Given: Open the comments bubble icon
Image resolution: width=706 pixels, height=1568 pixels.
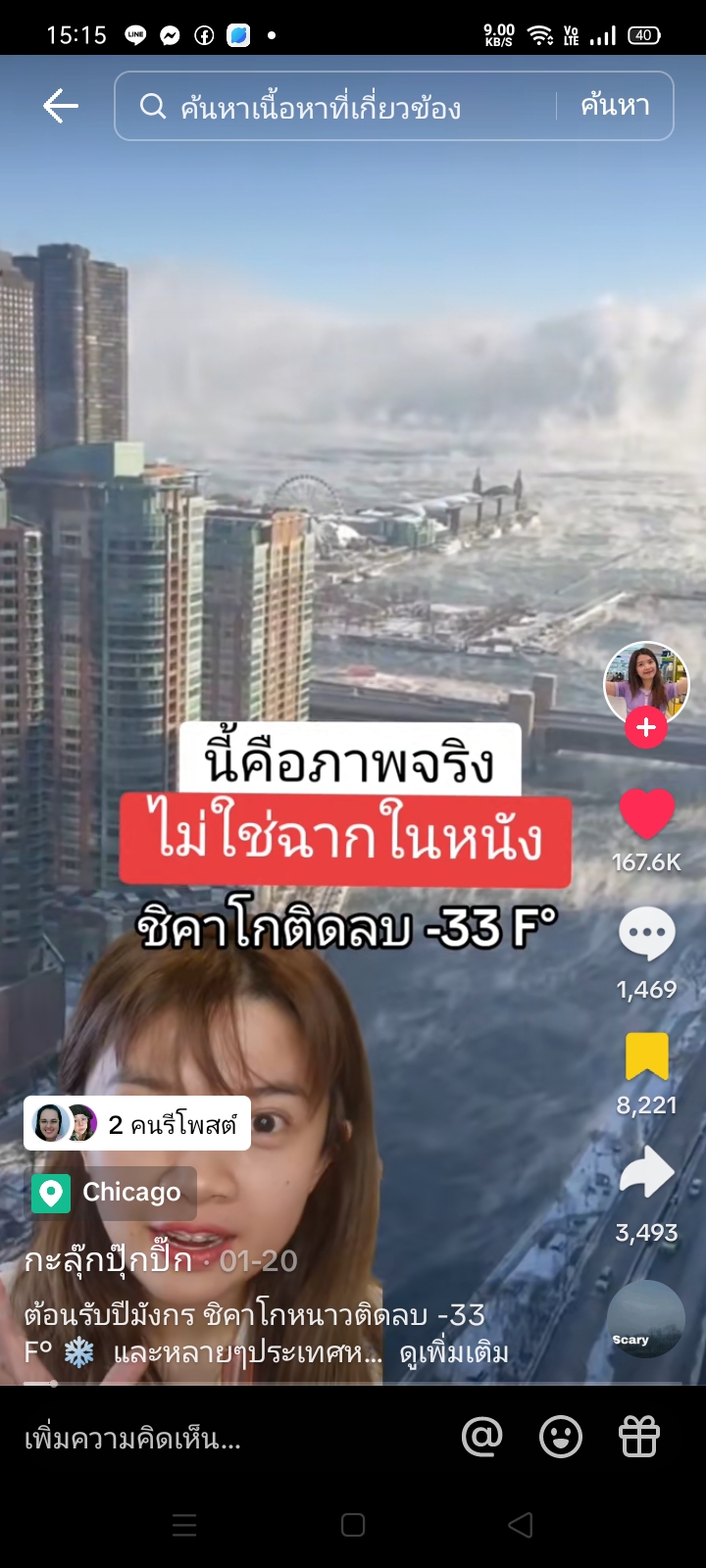Looking at the screenshot, I should click(646, 935).
